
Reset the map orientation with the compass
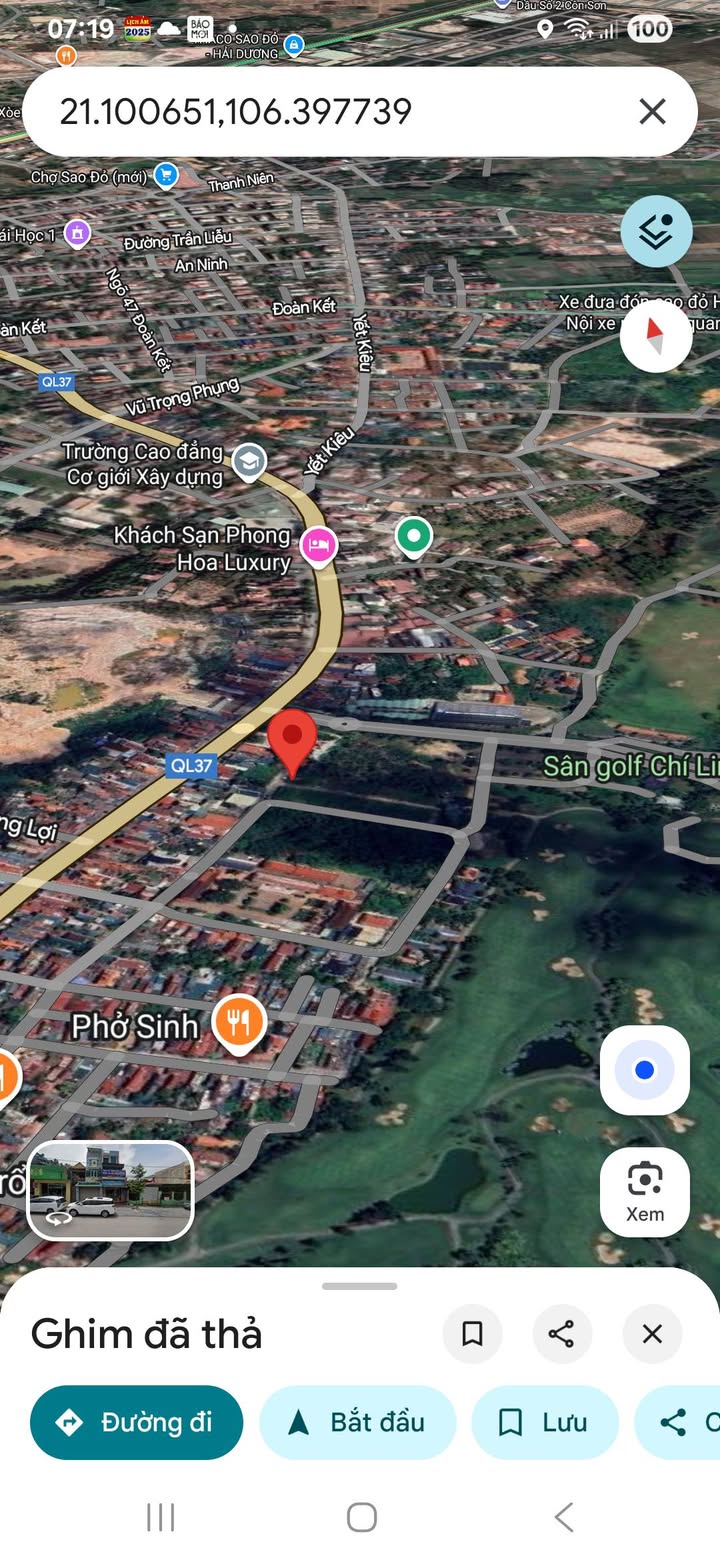(x=656, y=336)
